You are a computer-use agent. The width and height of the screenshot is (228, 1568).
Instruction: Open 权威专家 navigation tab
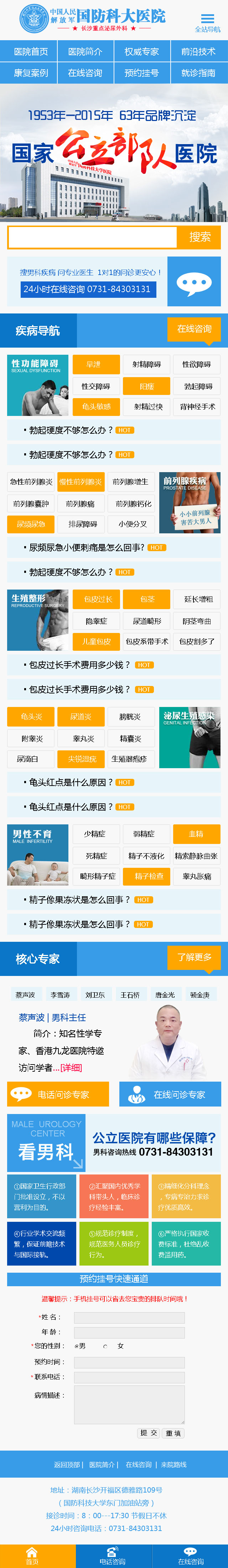141,52
